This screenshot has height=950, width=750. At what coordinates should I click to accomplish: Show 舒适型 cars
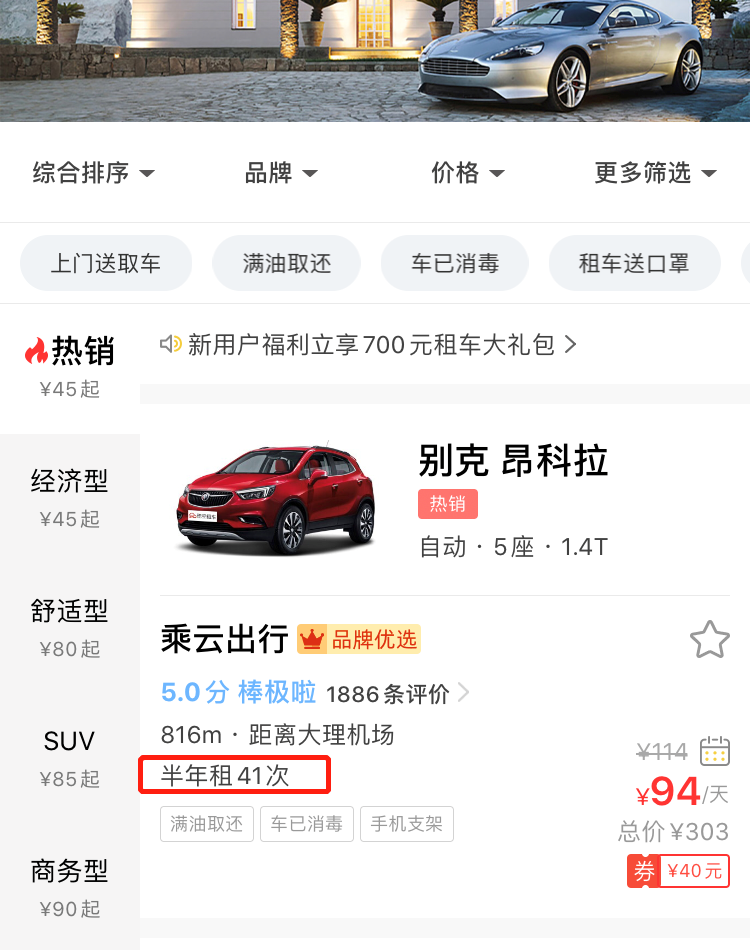click(70, 625)
